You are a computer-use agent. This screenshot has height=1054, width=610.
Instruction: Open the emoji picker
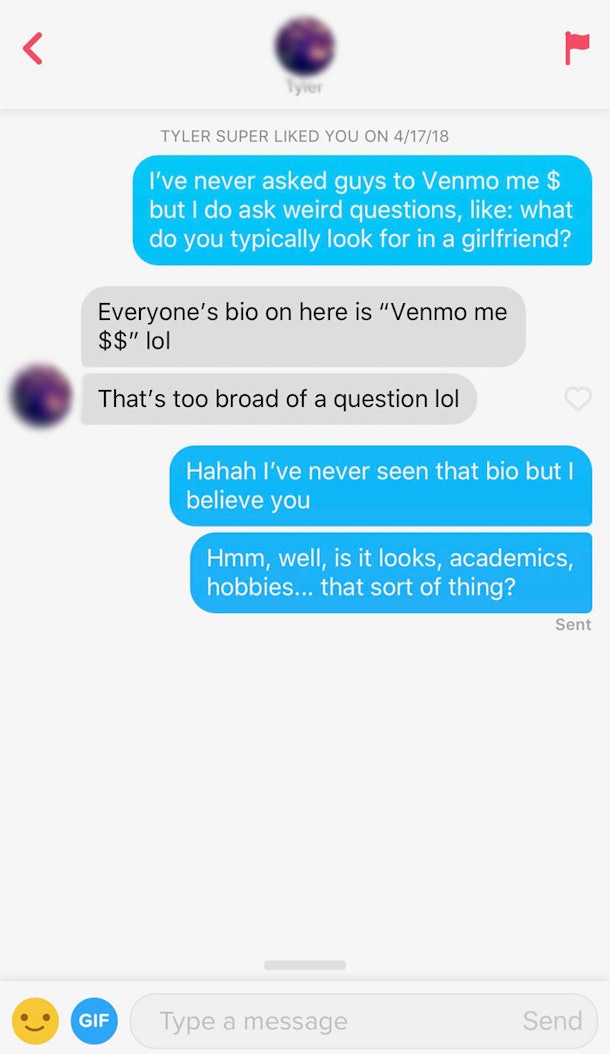pos(36,1020)
